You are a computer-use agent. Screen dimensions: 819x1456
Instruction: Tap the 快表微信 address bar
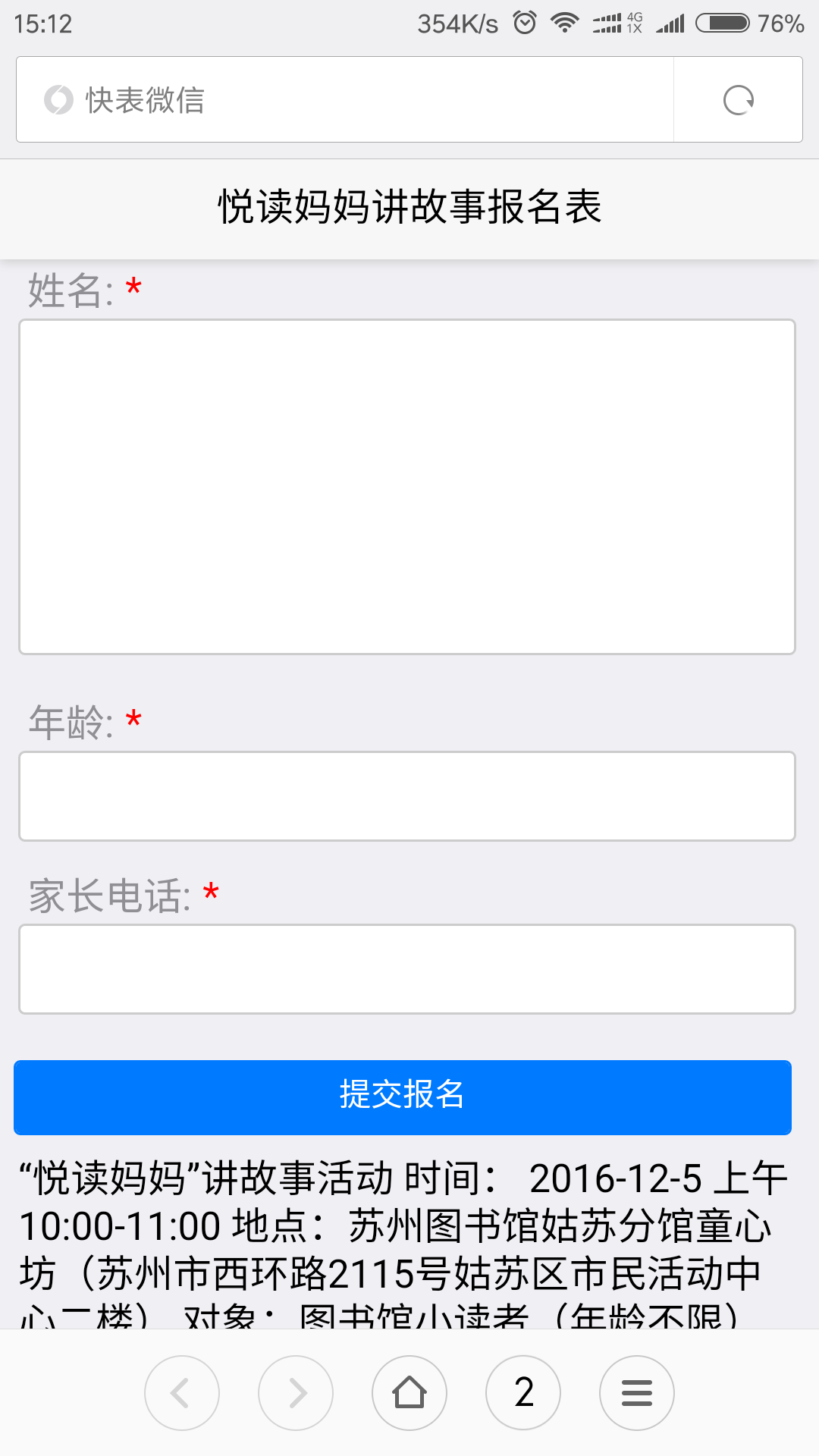click(345, 99)
